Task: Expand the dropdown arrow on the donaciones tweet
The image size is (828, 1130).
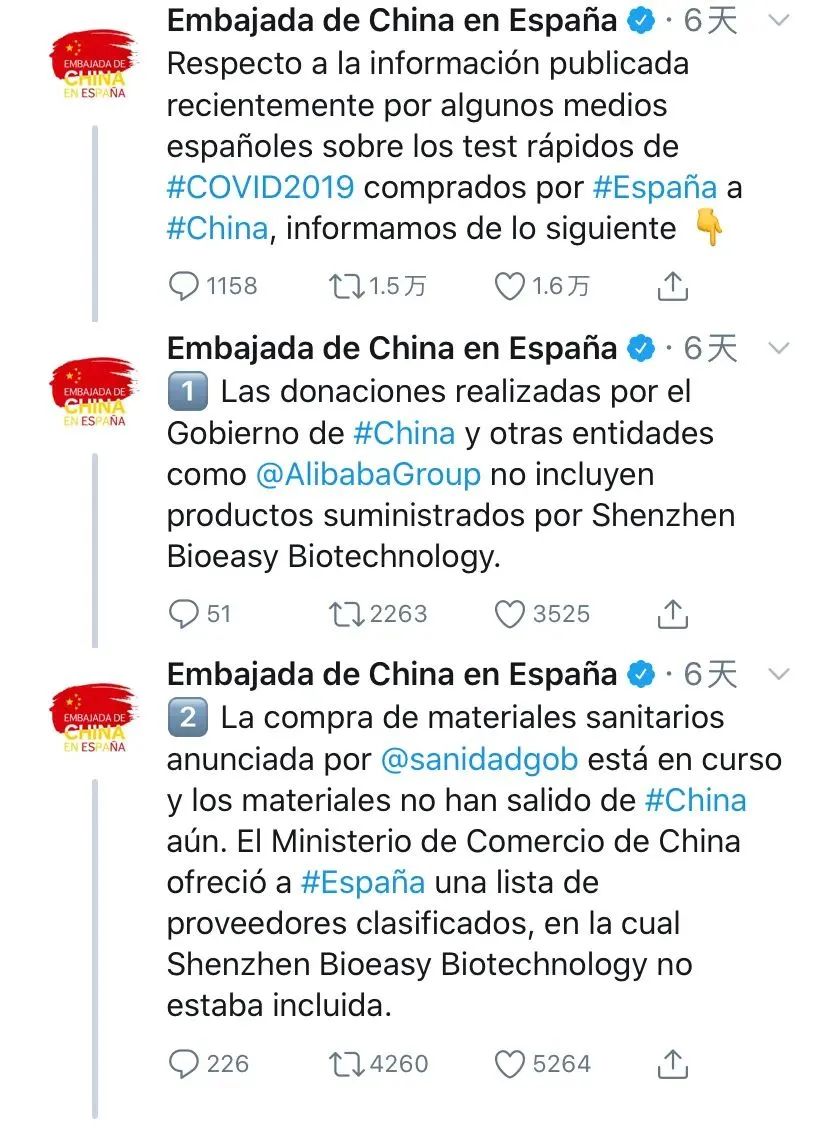Action: (x=777, y=348)
